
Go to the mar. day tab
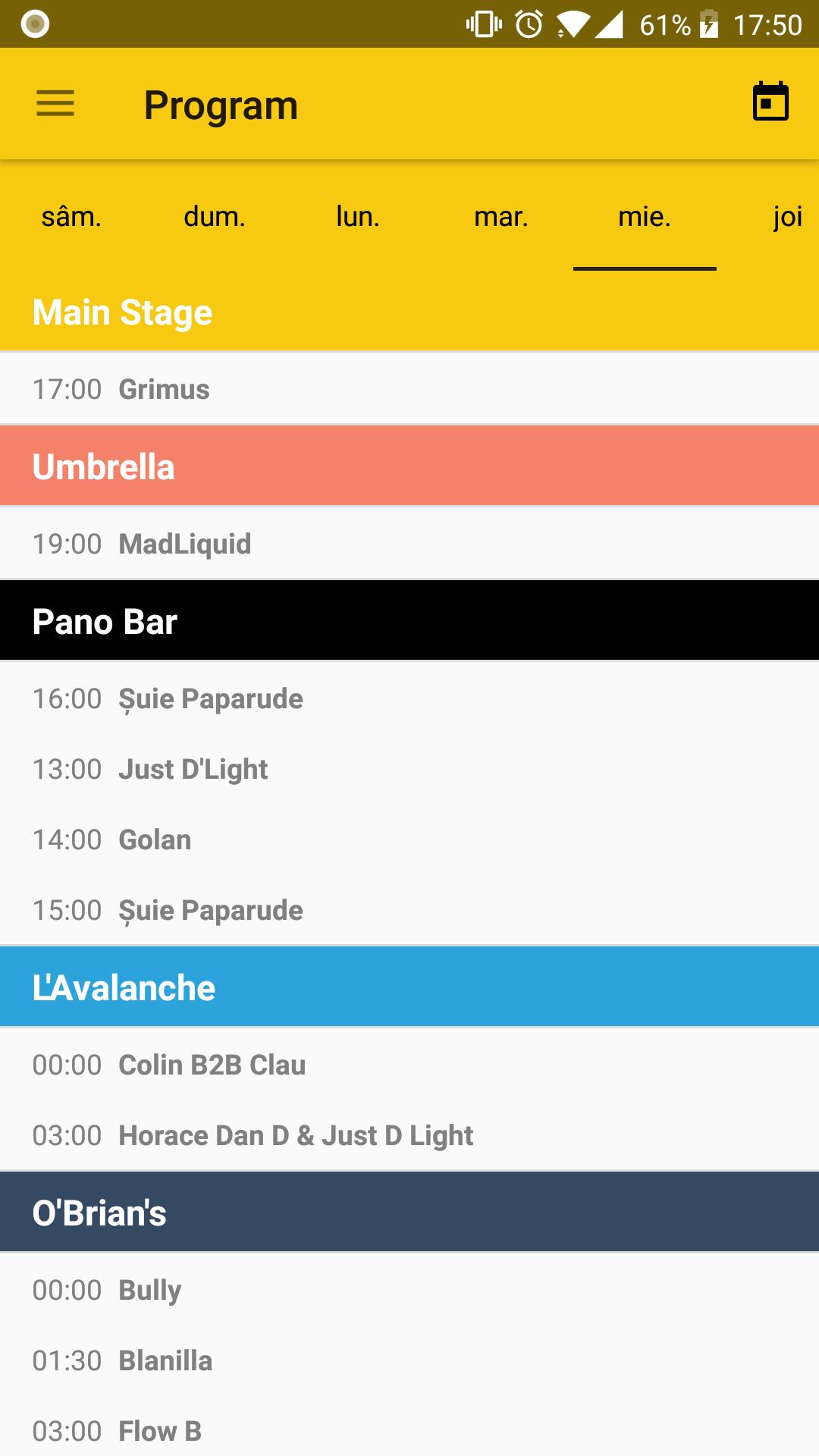[501, 217]
